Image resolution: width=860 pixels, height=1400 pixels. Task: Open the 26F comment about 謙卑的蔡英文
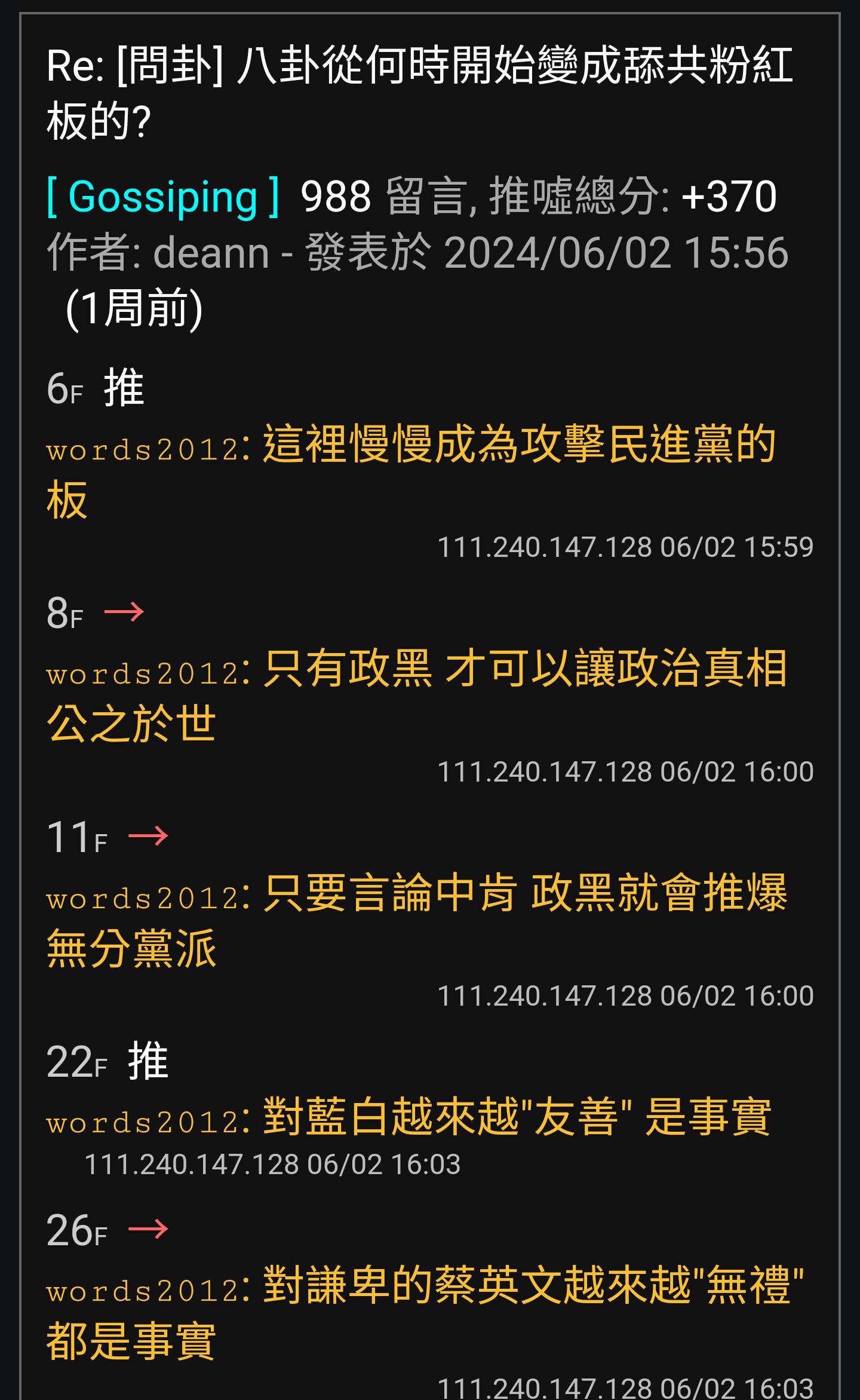click(430, 1303)
